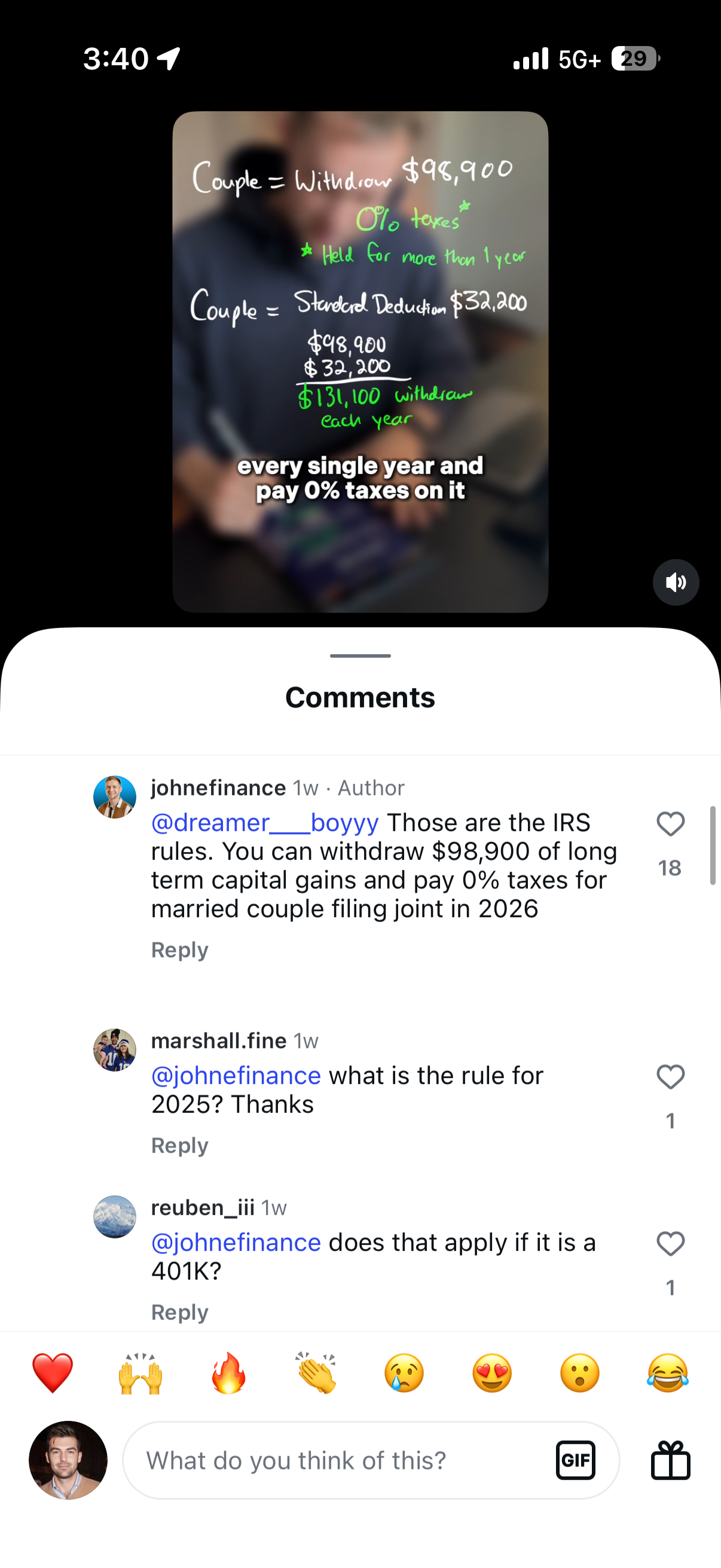Reply to johnefinance's comment
The width and height of the screenshot is (721, 1568).
179,950
